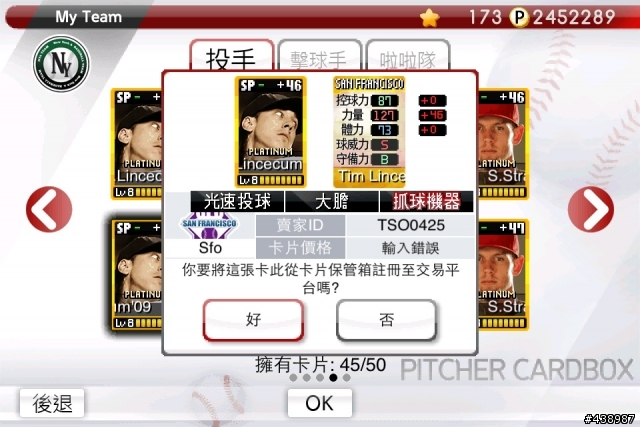Screen dimensions: 640x427
Task: Select the S.Stra +46 pitcher card
Action: (501, 142)
